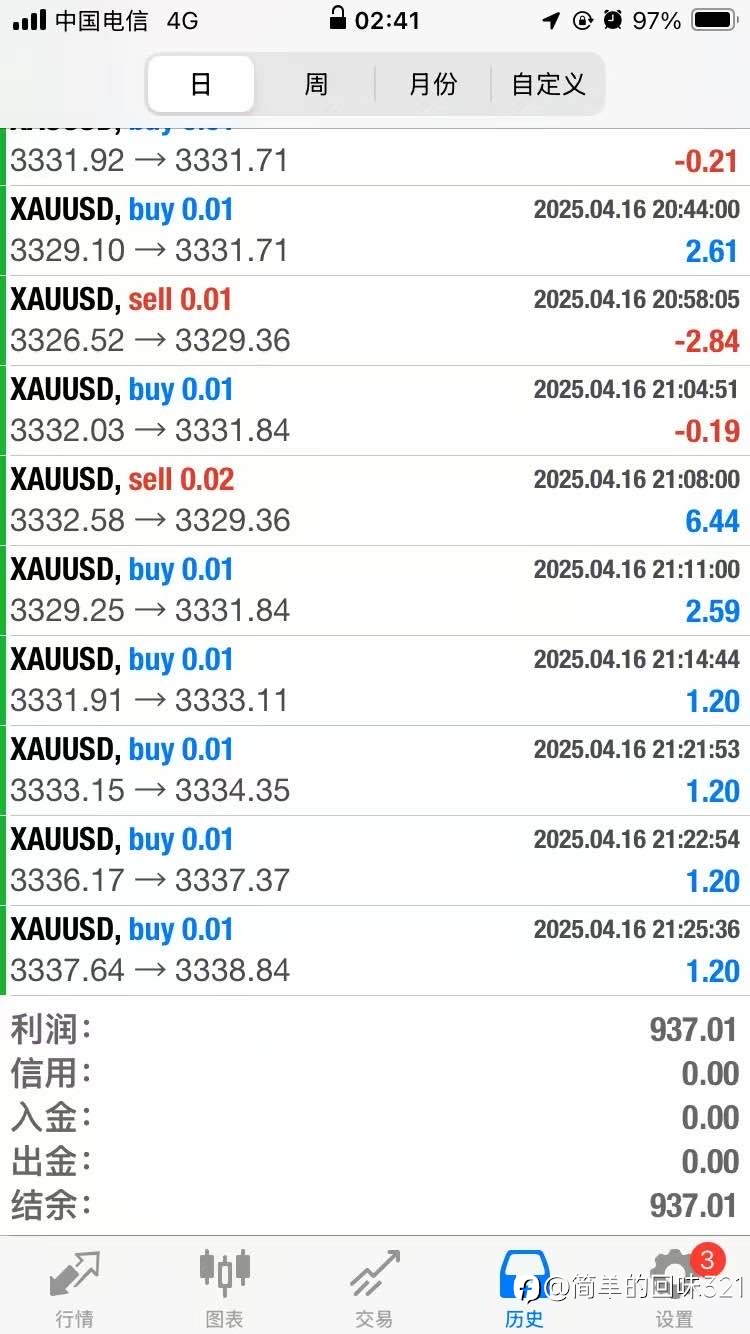Open the buy trade at 21:11:00
The width and height of the screenshot is (750, 1334).
[375, 590]
